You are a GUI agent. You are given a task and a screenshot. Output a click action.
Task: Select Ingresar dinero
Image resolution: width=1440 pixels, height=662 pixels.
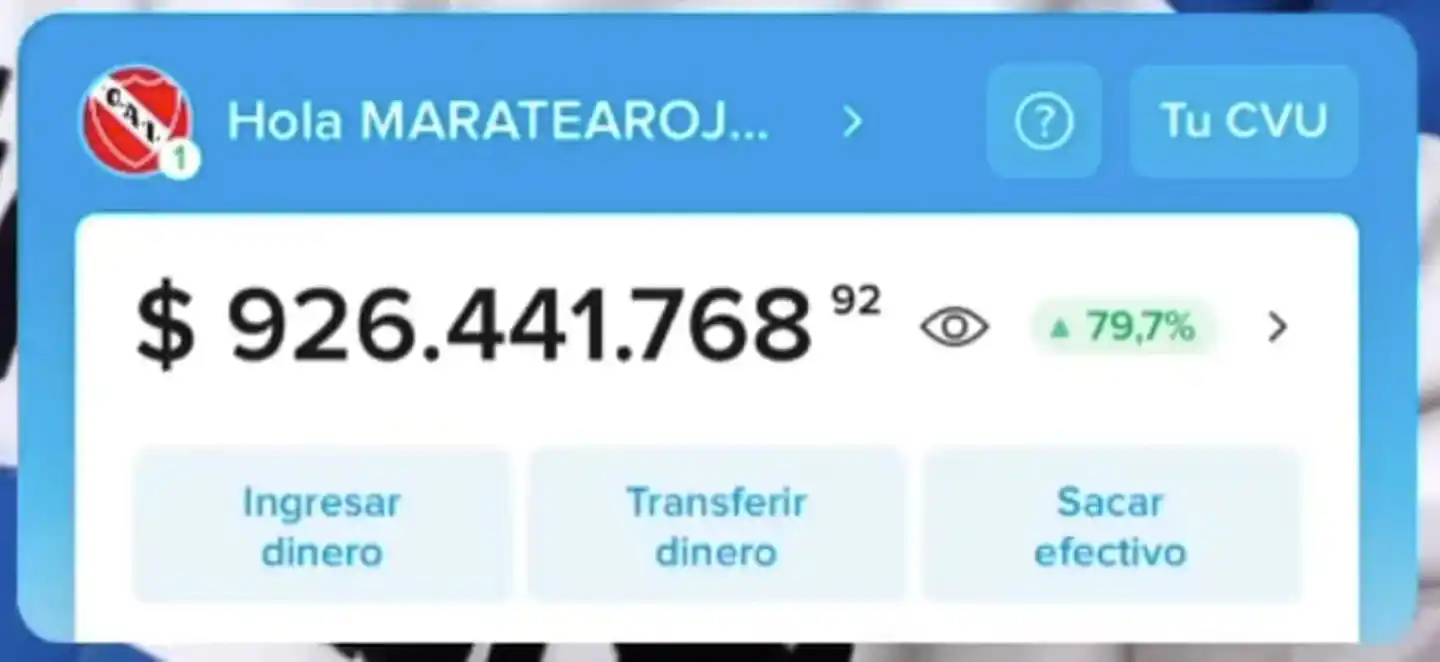tap(321, 526)
